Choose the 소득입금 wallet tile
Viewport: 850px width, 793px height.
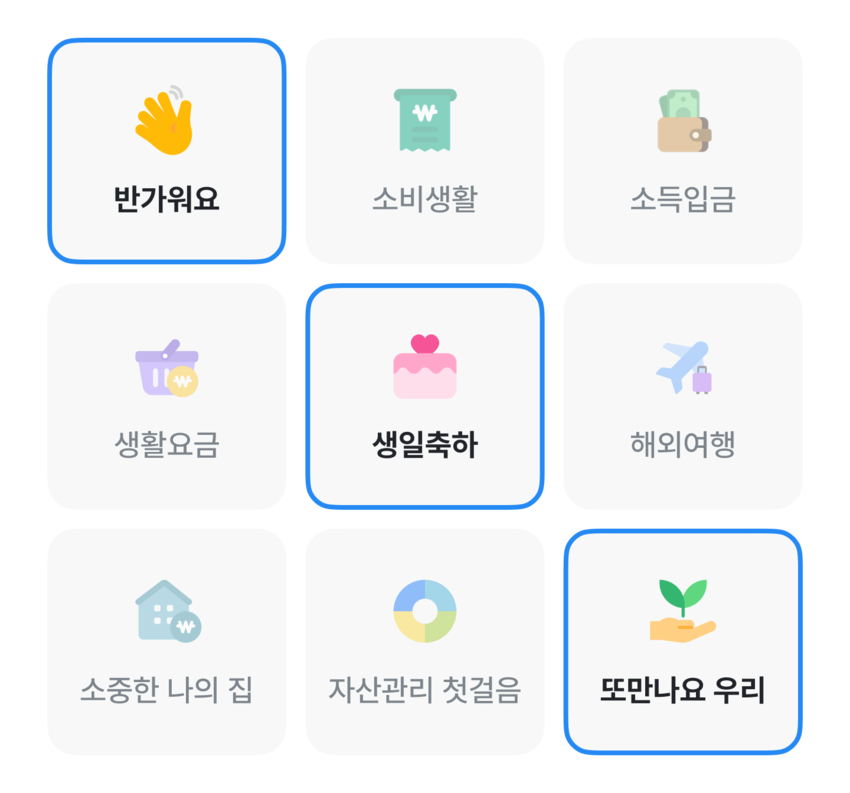click(683, 151)
